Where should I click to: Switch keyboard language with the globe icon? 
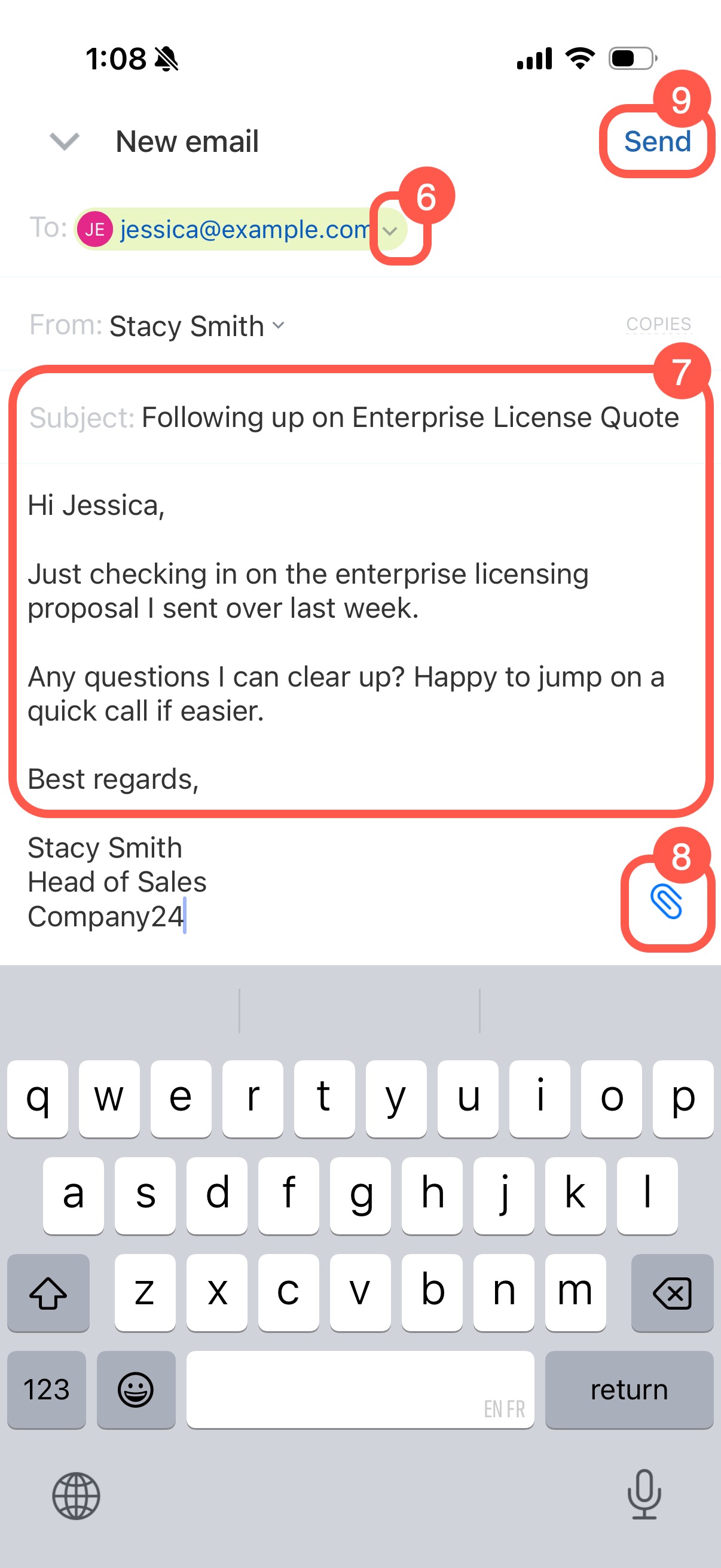click(x=76, y=1496)
